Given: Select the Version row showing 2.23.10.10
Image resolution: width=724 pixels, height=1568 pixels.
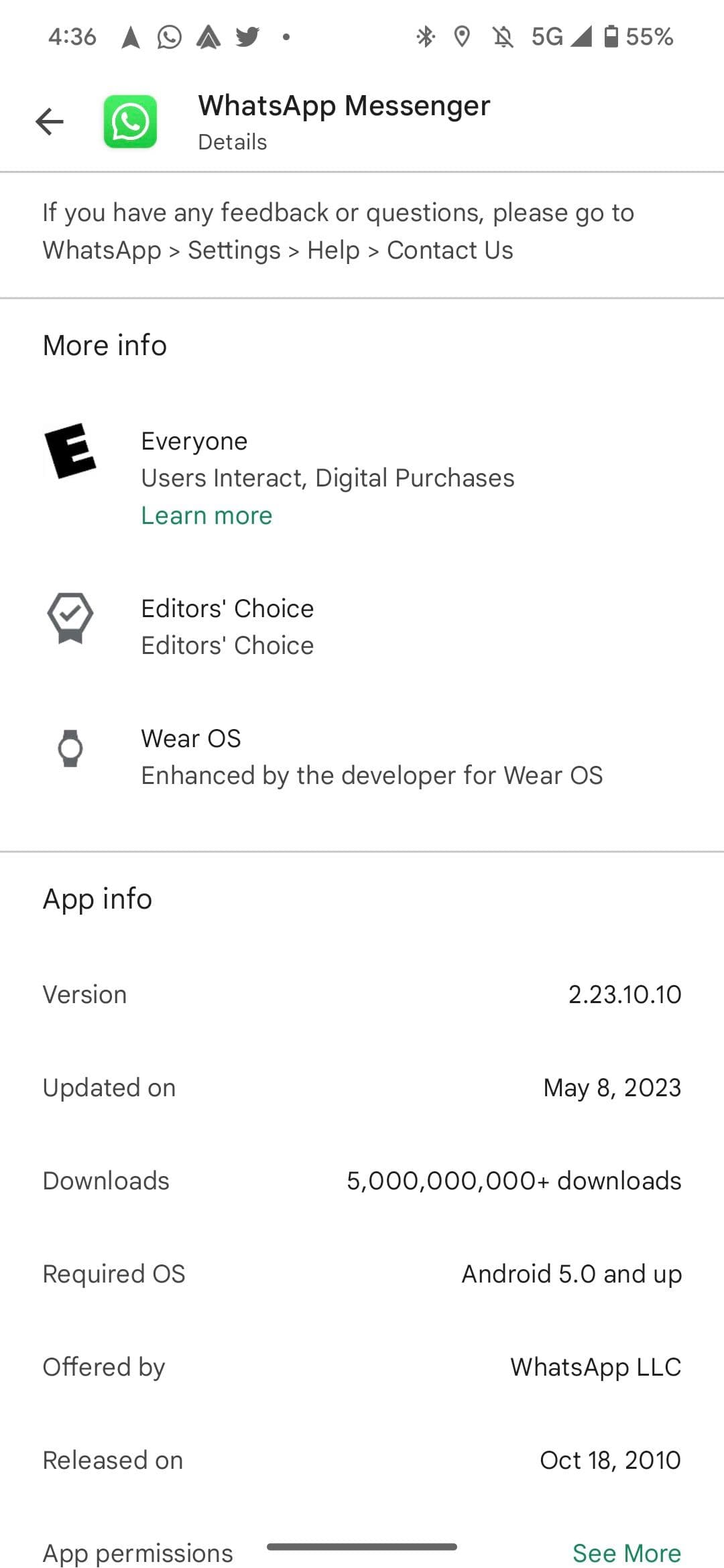Looking at the screenshot, I should pos(362,994).
